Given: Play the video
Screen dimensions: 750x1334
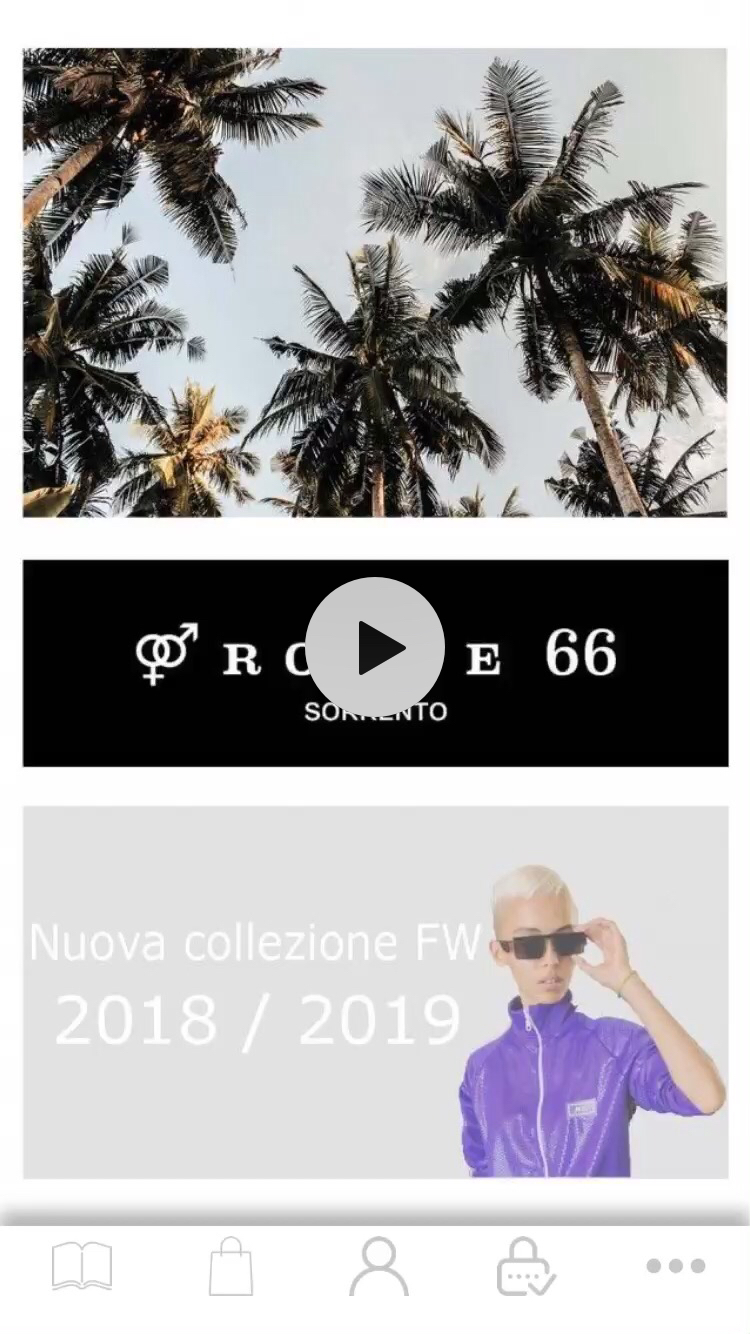Looking at the screenshot, I should click(375, 647).
